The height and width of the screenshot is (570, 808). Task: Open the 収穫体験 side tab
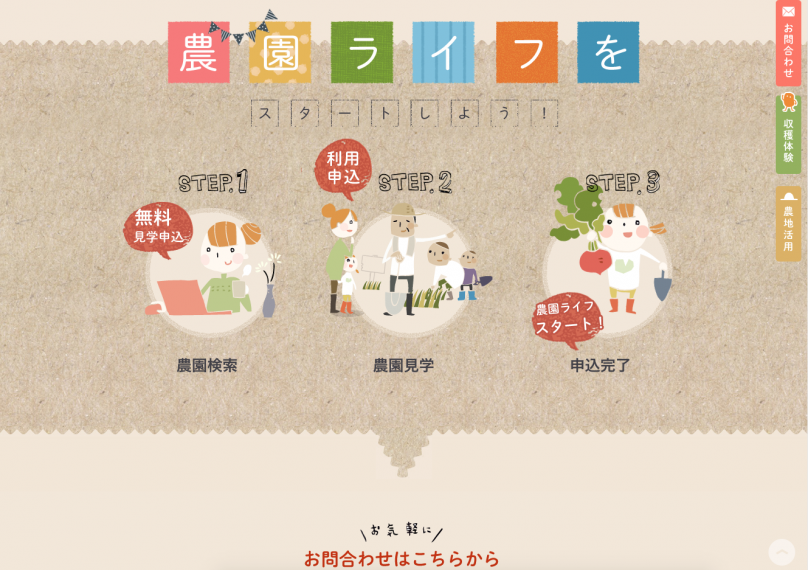pos(788,135)
